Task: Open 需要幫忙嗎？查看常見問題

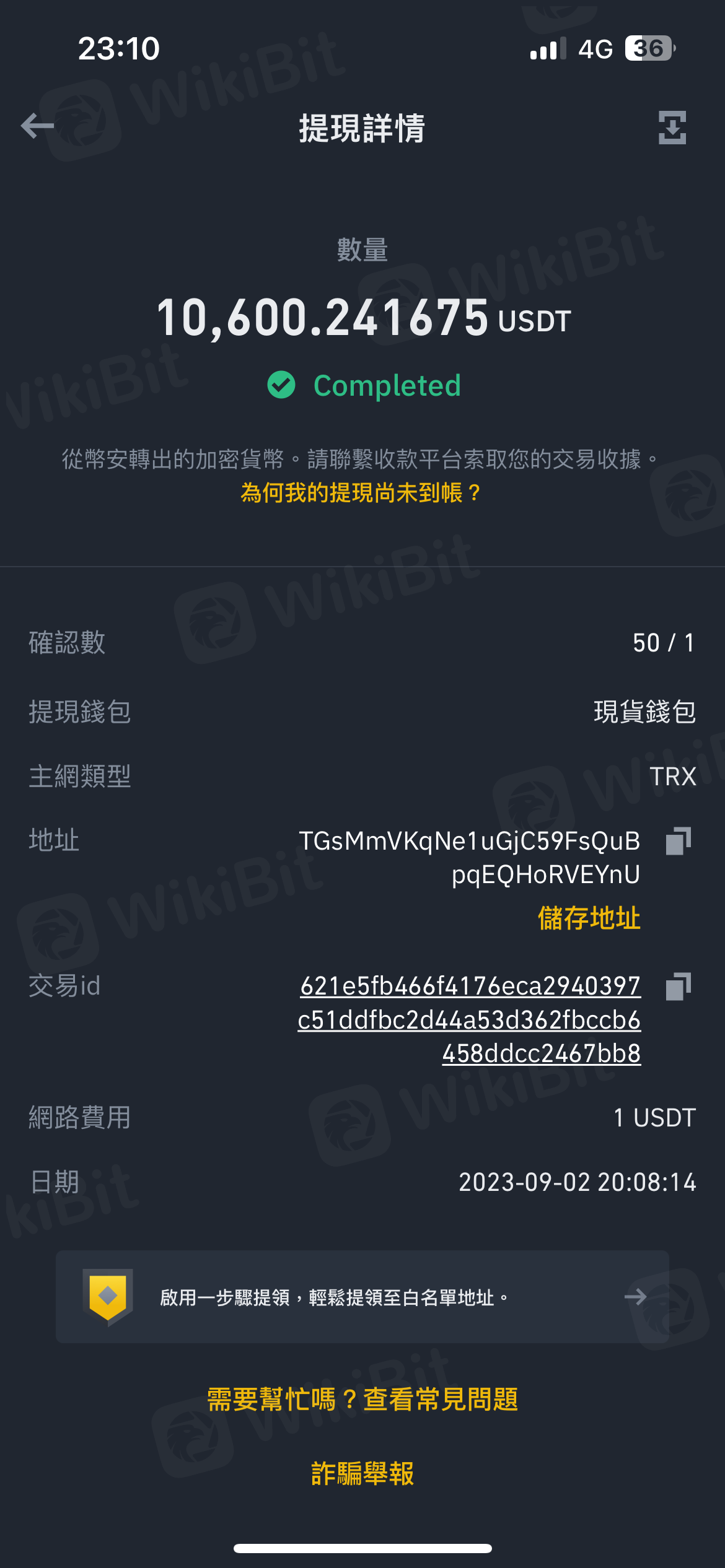Action: 362,1399
